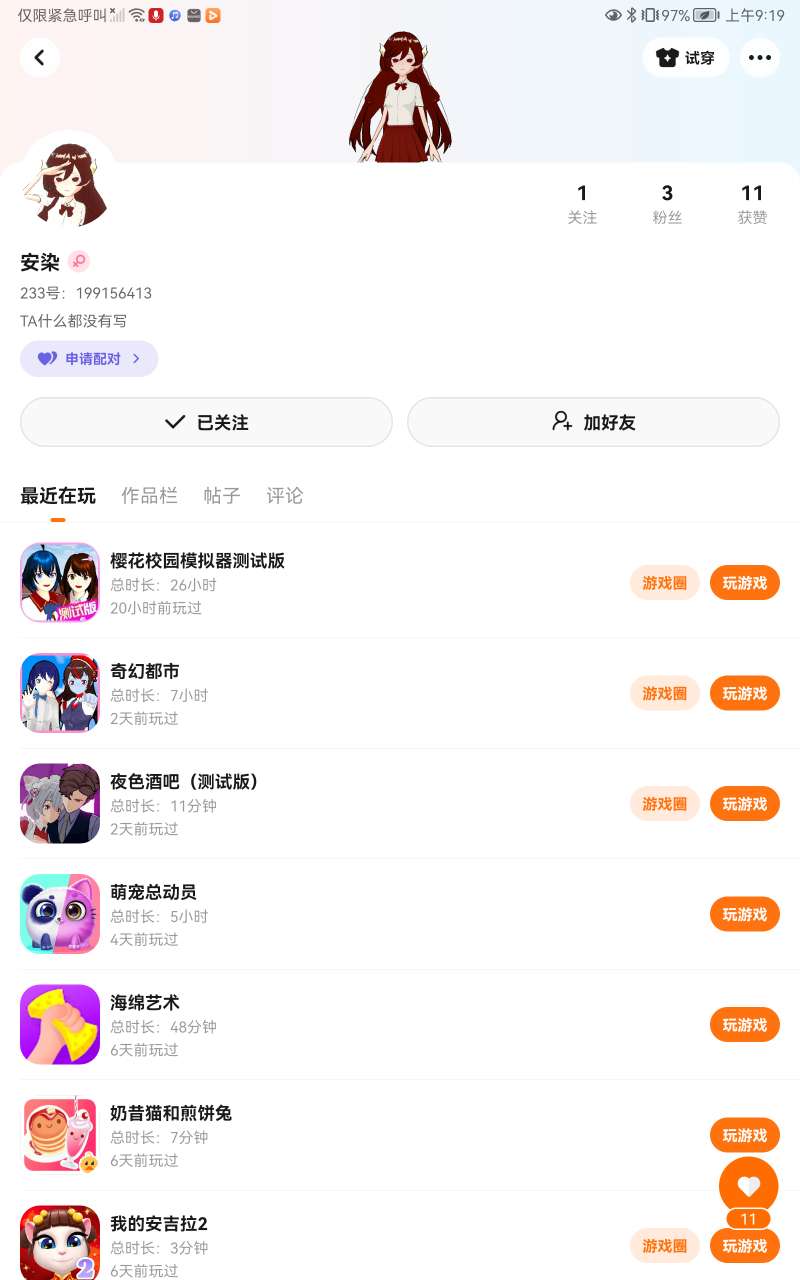Tap 玩游戏 next to 奇幻都市
Viewport: 800px width, 1280px height.
[744, 693]
